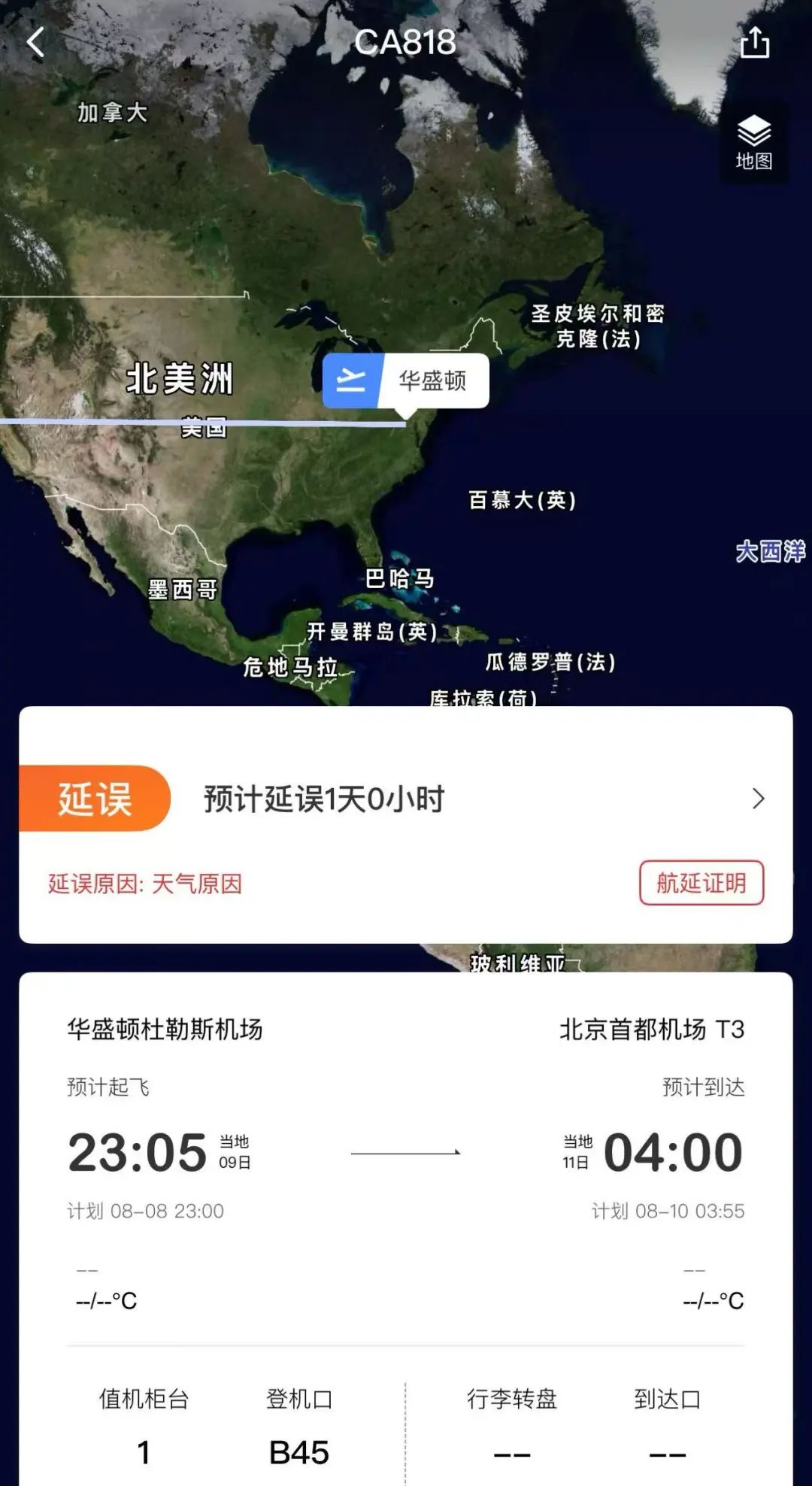Share flight CA818 details

point(754,42)
